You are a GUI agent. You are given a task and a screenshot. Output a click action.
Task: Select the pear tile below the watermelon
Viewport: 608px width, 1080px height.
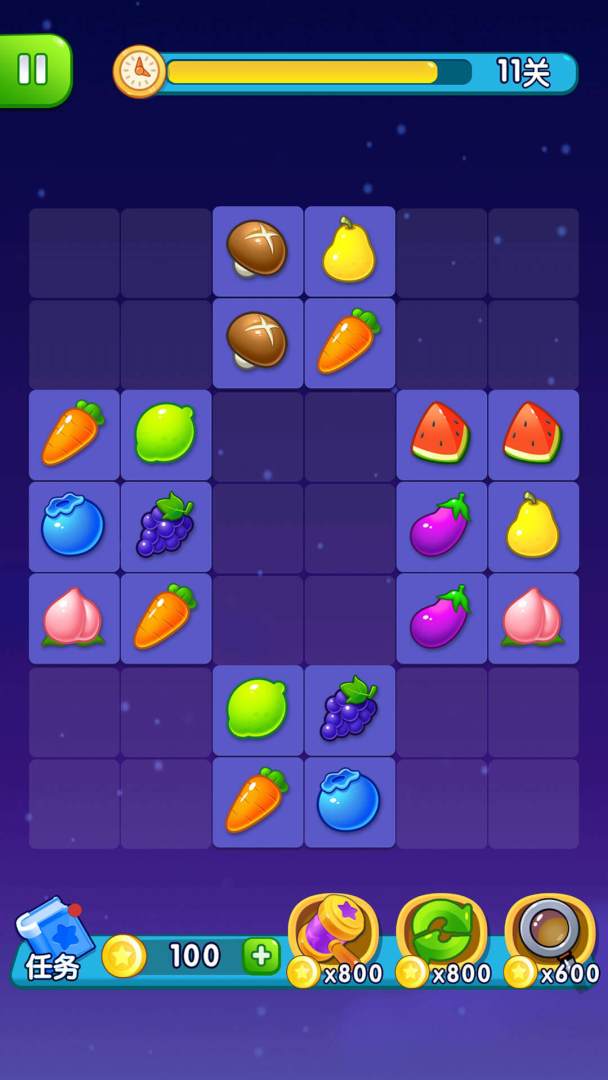[x=533, y=526]
